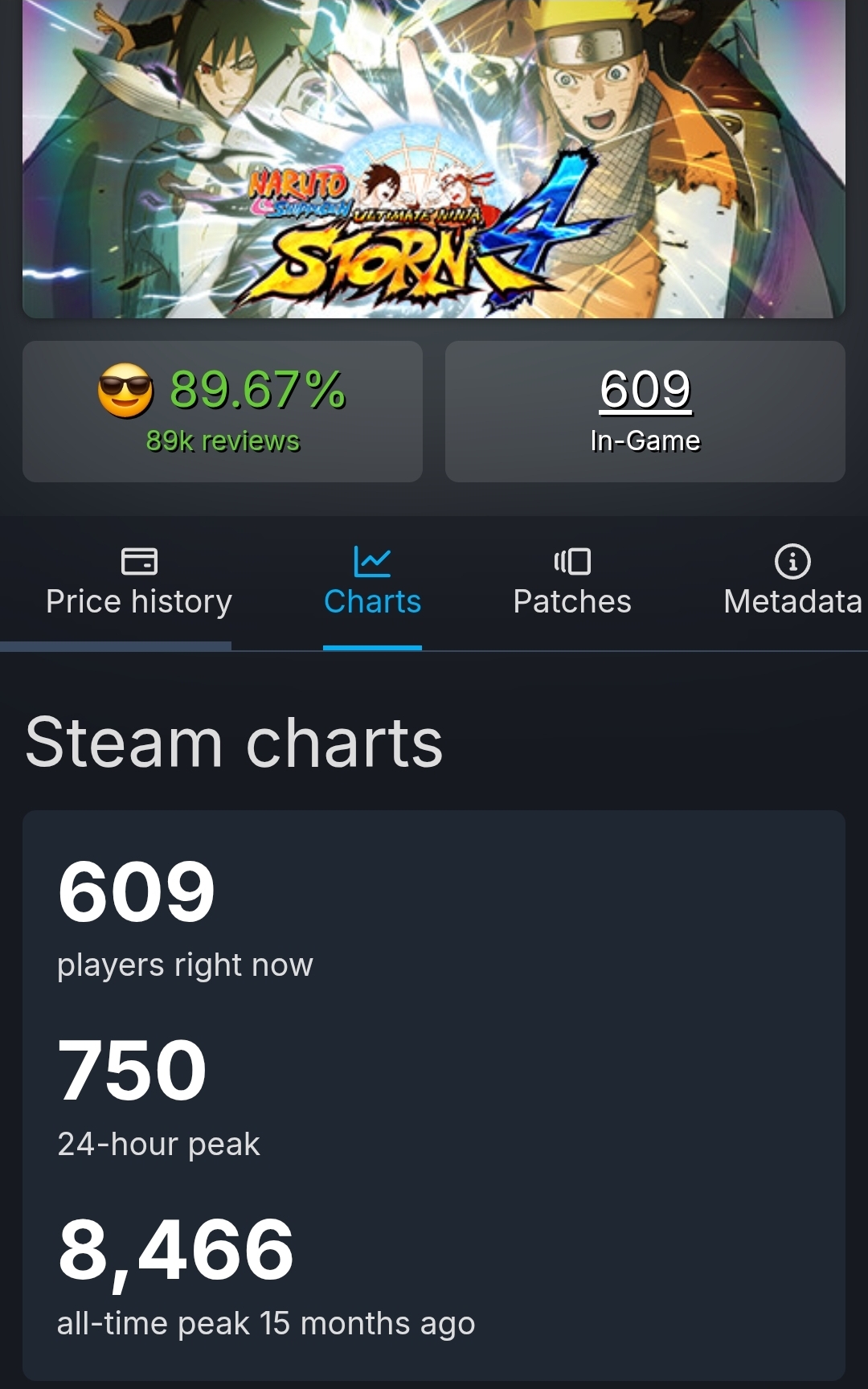Select the Metadata tab

pos(792,583)
